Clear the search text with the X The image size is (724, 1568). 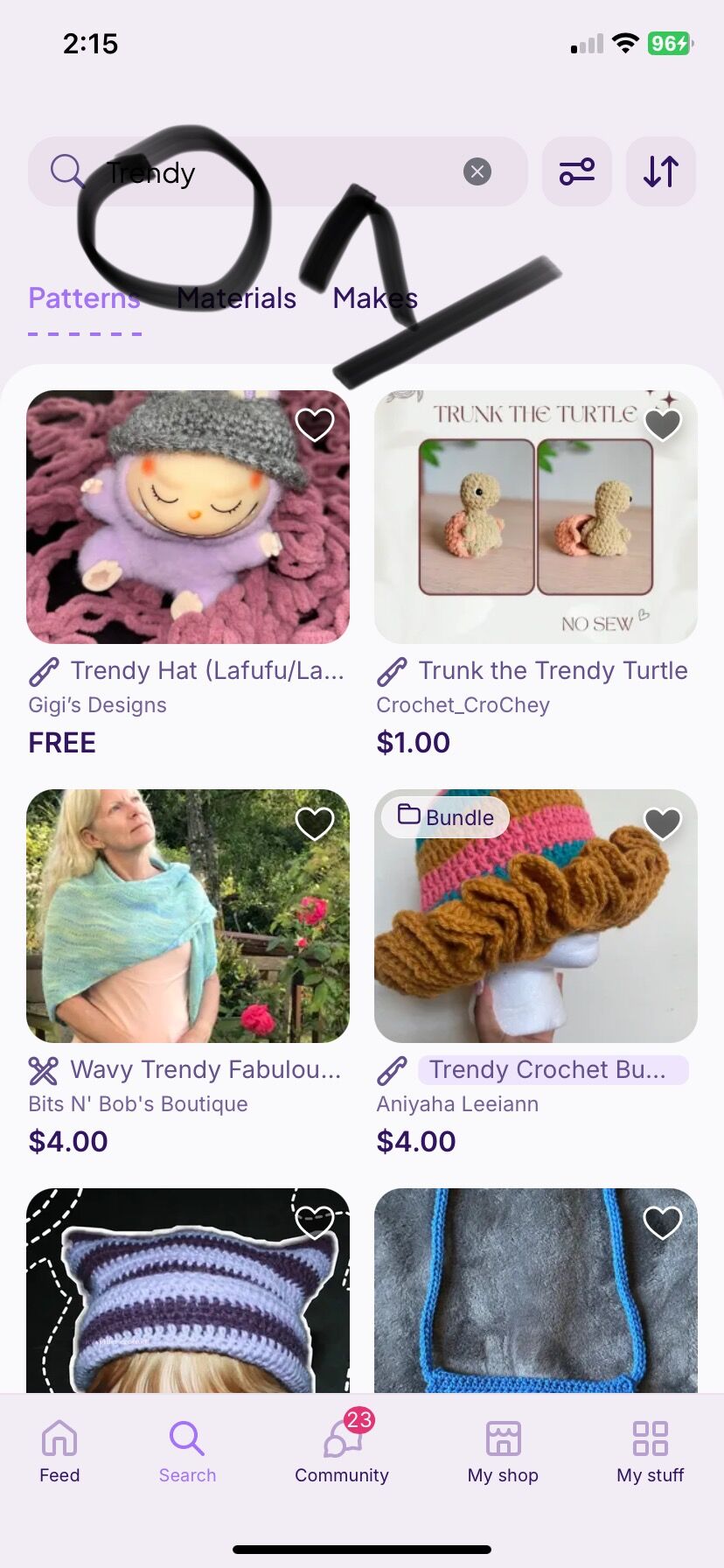pyautogui.click(x=477, y=171)
